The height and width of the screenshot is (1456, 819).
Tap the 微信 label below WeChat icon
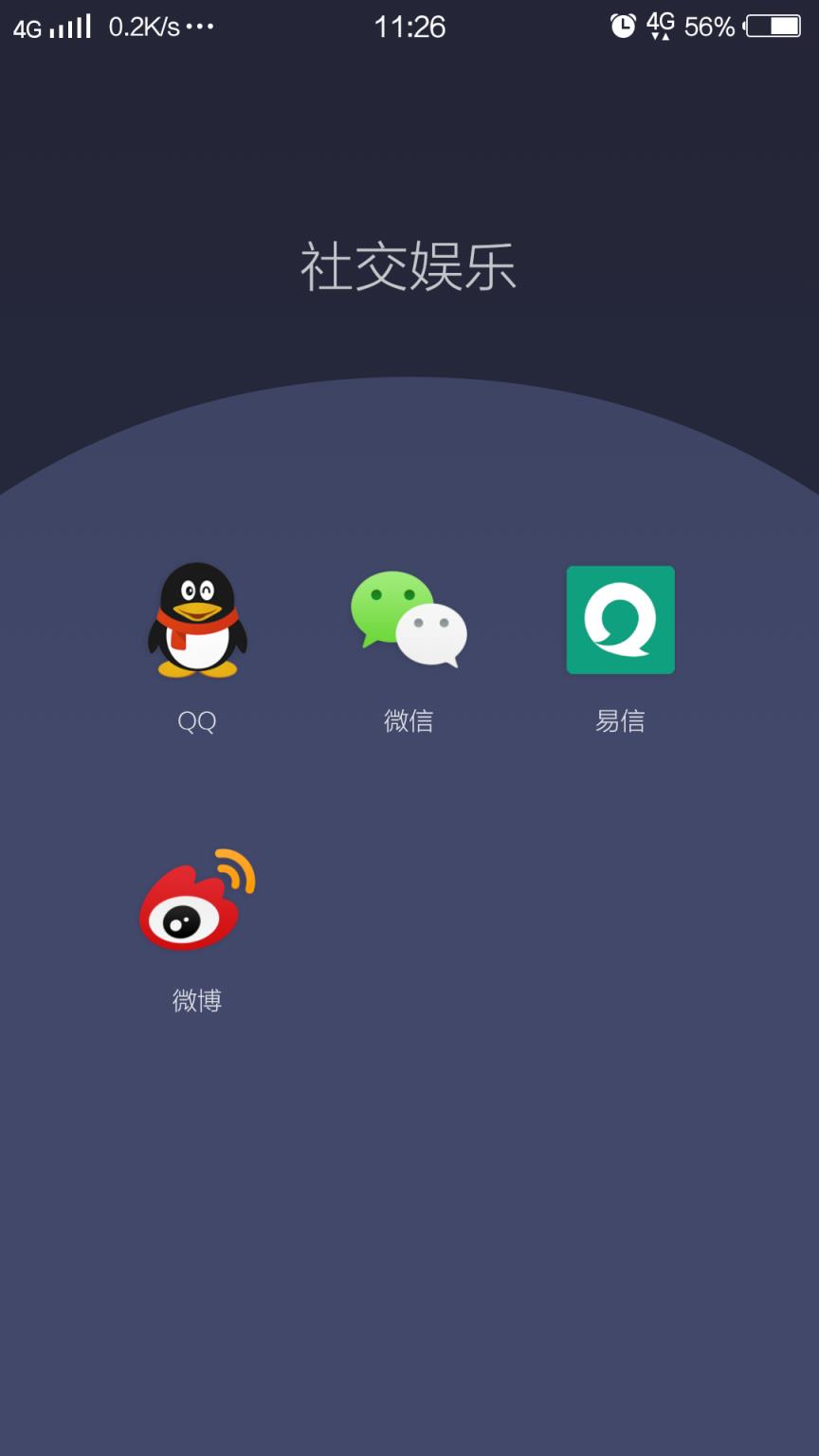point(409,722)
